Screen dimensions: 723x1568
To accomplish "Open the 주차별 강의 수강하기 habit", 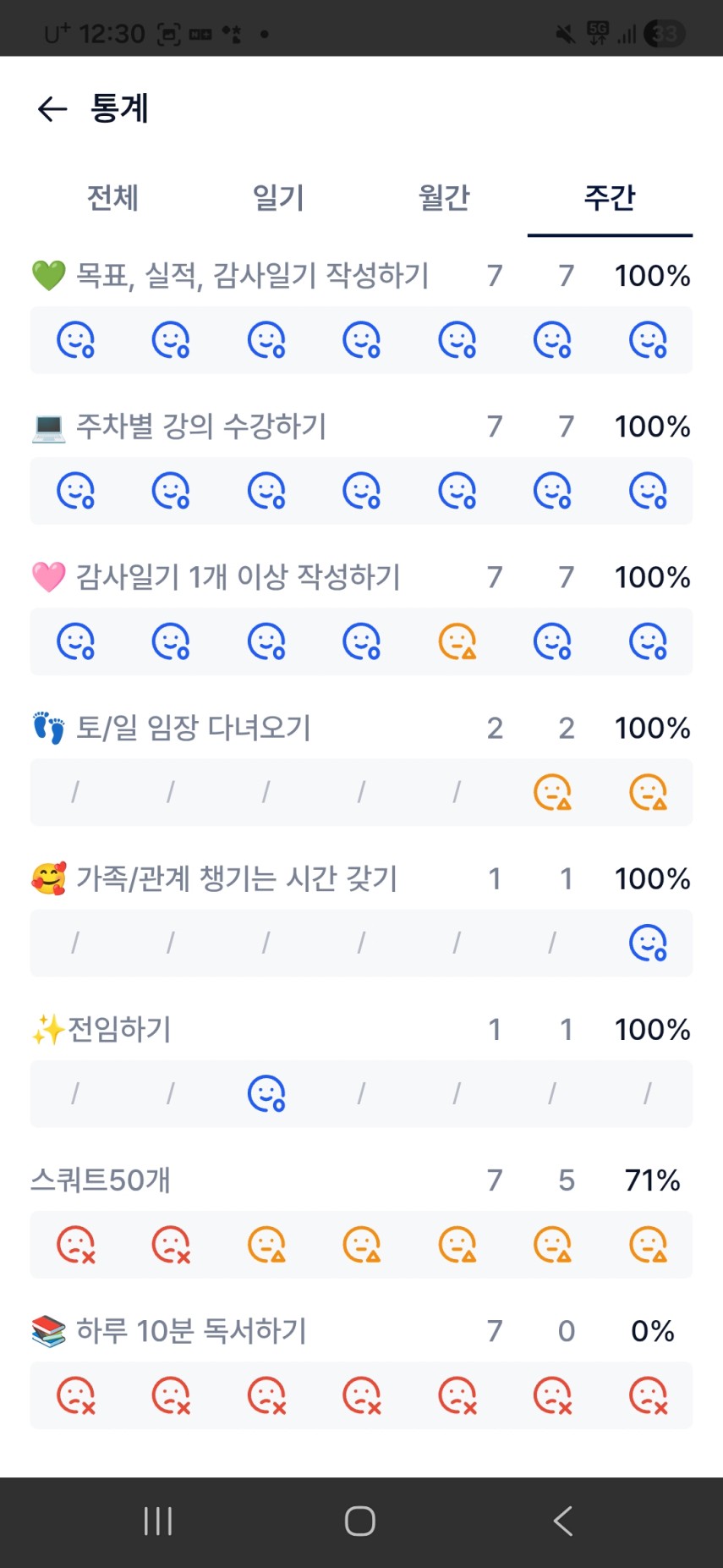I will [201, 426].
